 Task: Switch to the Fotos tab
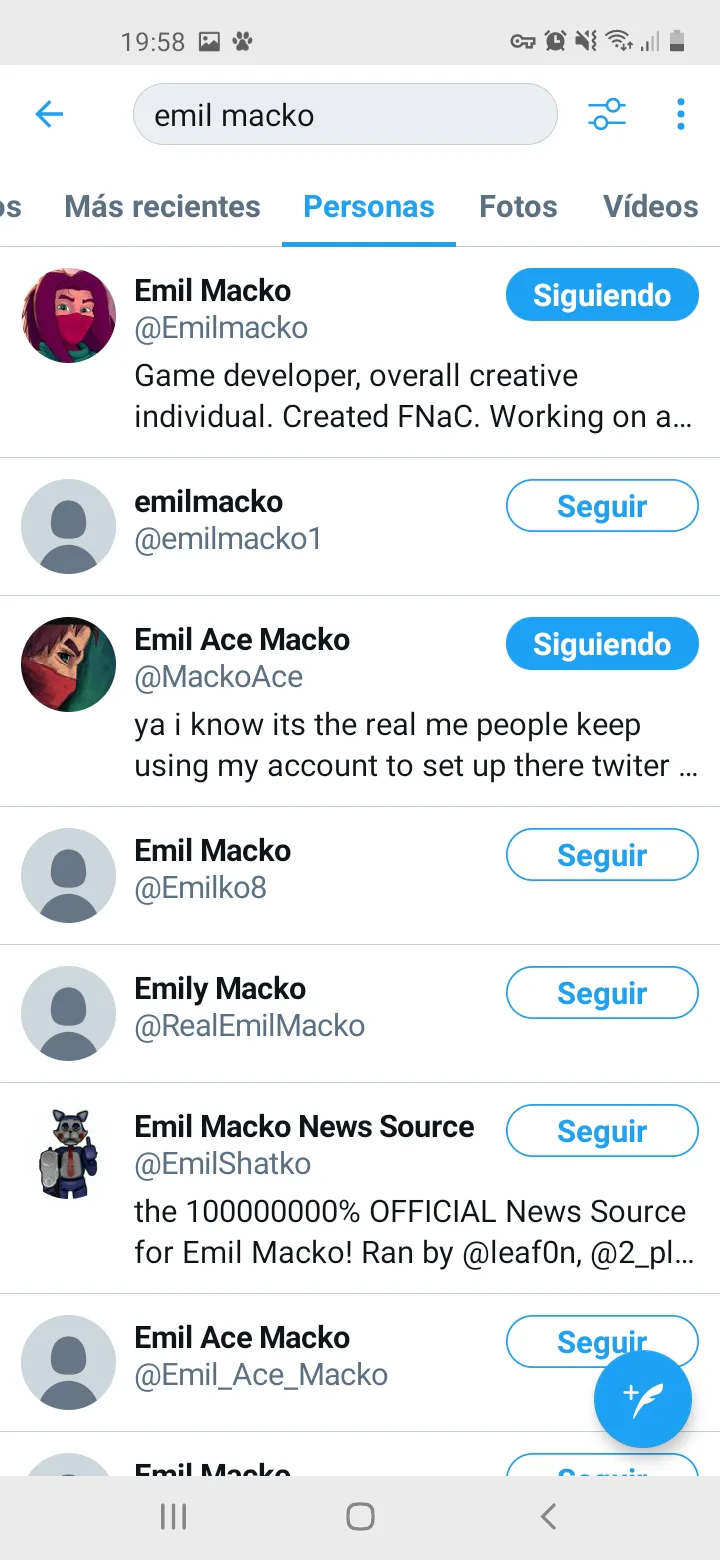(x=518, y=207)
